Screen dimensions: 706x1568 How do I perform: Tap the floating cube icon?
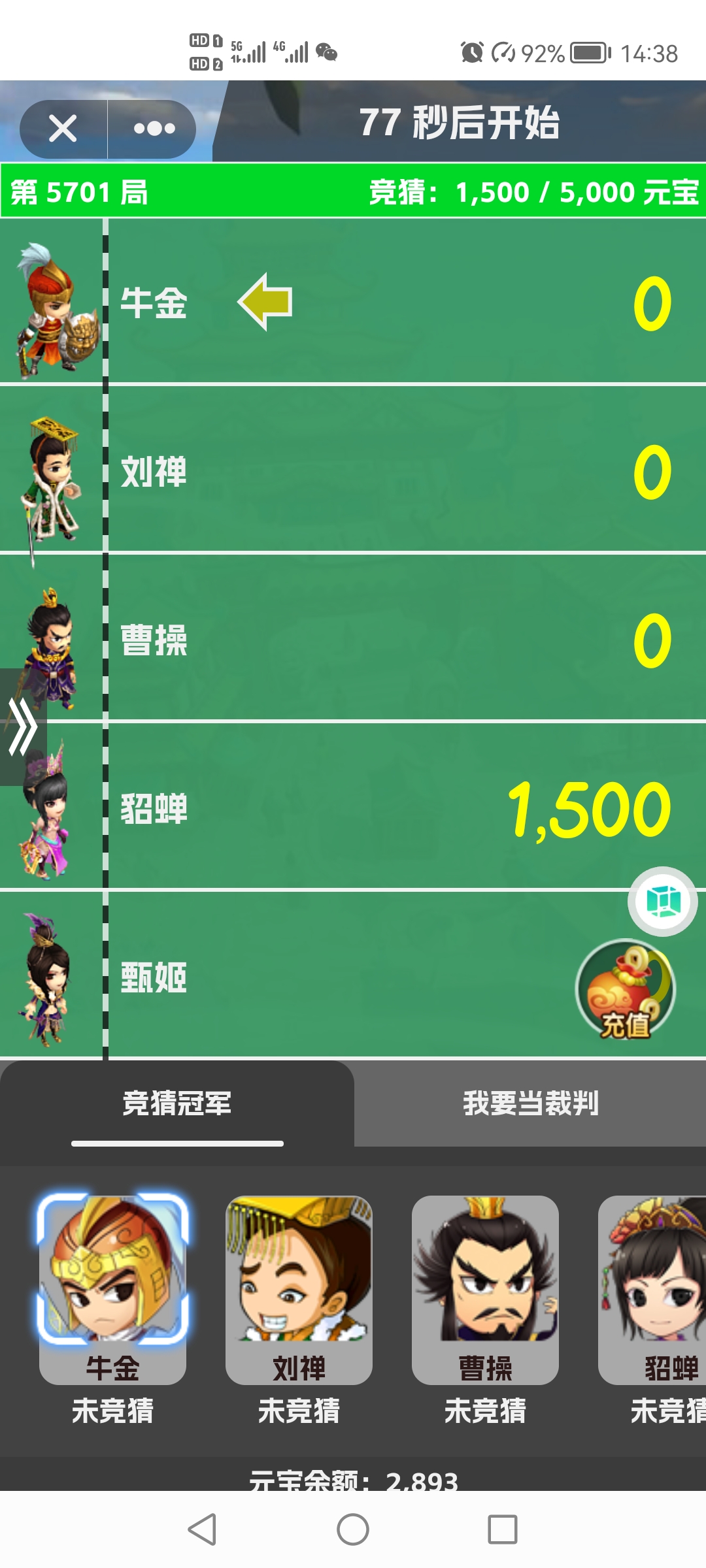(663, 902)
